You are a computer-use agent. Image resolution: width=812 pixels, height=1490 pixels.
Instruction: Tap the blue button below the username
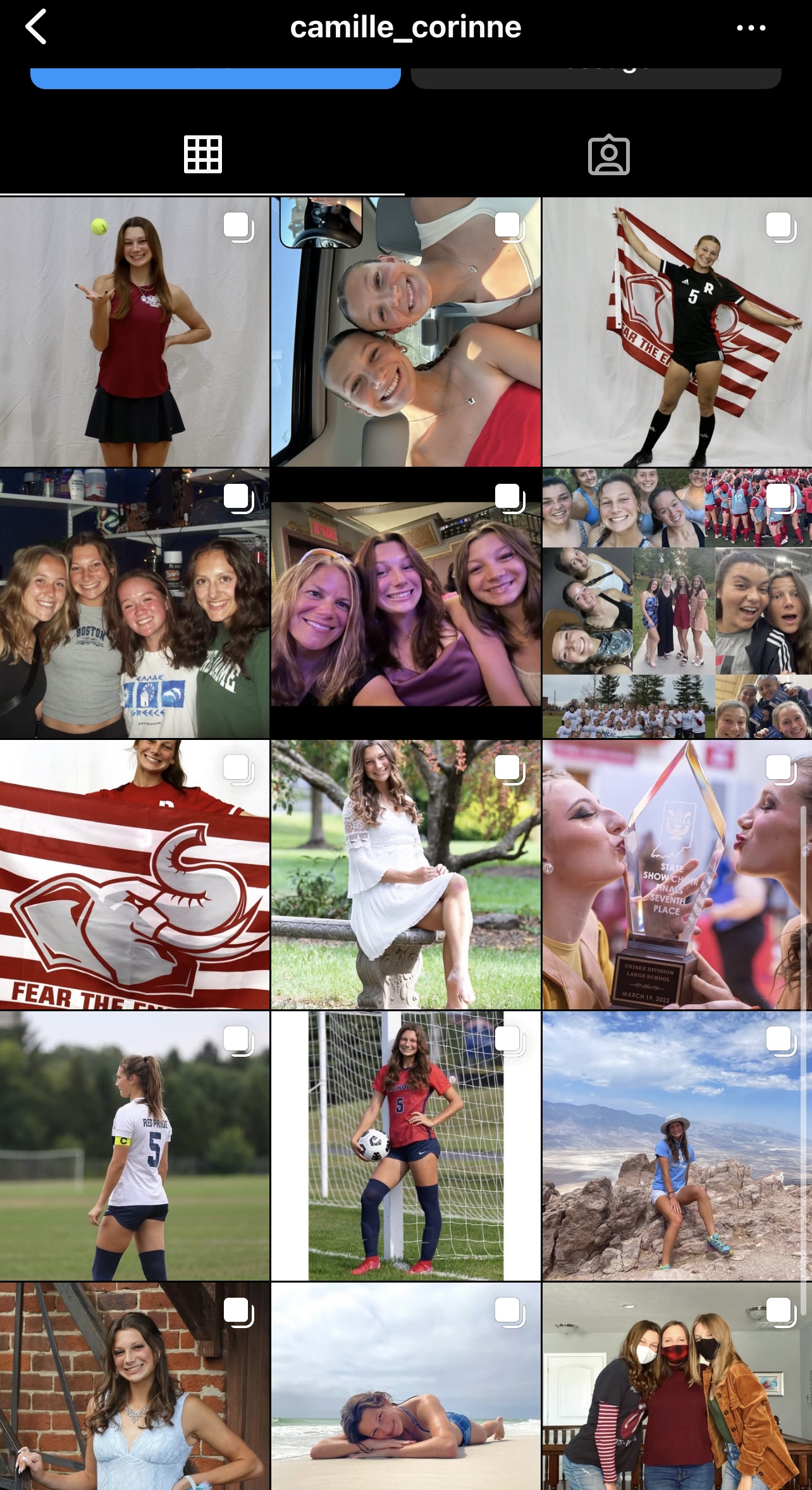216,78
